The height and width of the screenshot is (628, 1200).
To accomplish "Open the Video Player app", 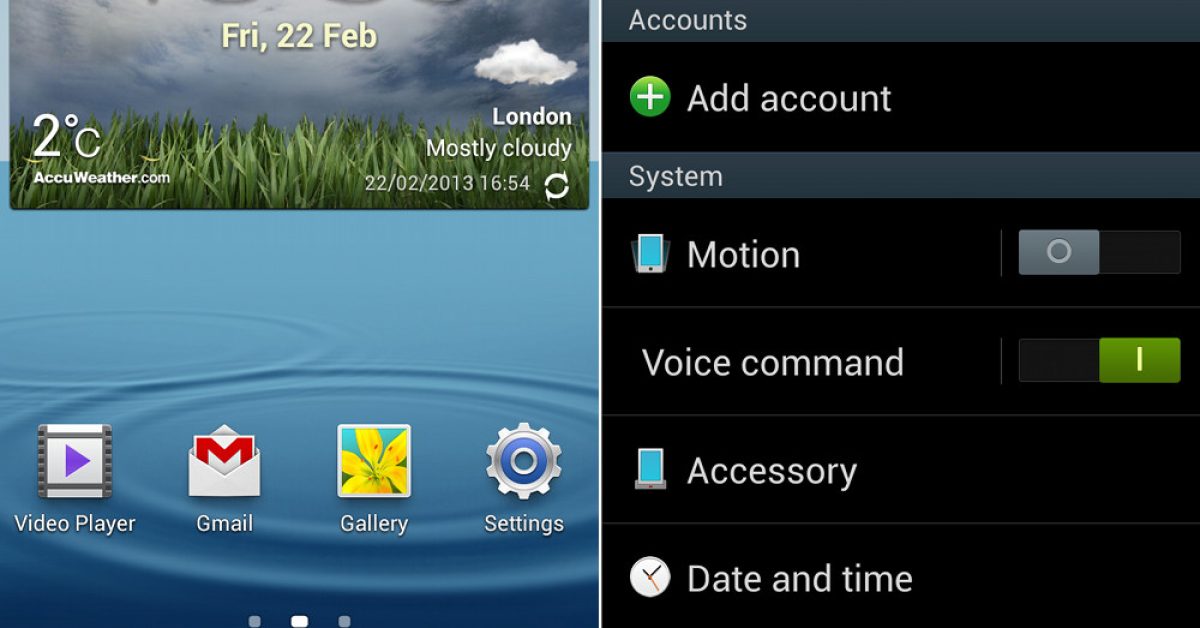I will pyautogui.click(x=75, y=462).
